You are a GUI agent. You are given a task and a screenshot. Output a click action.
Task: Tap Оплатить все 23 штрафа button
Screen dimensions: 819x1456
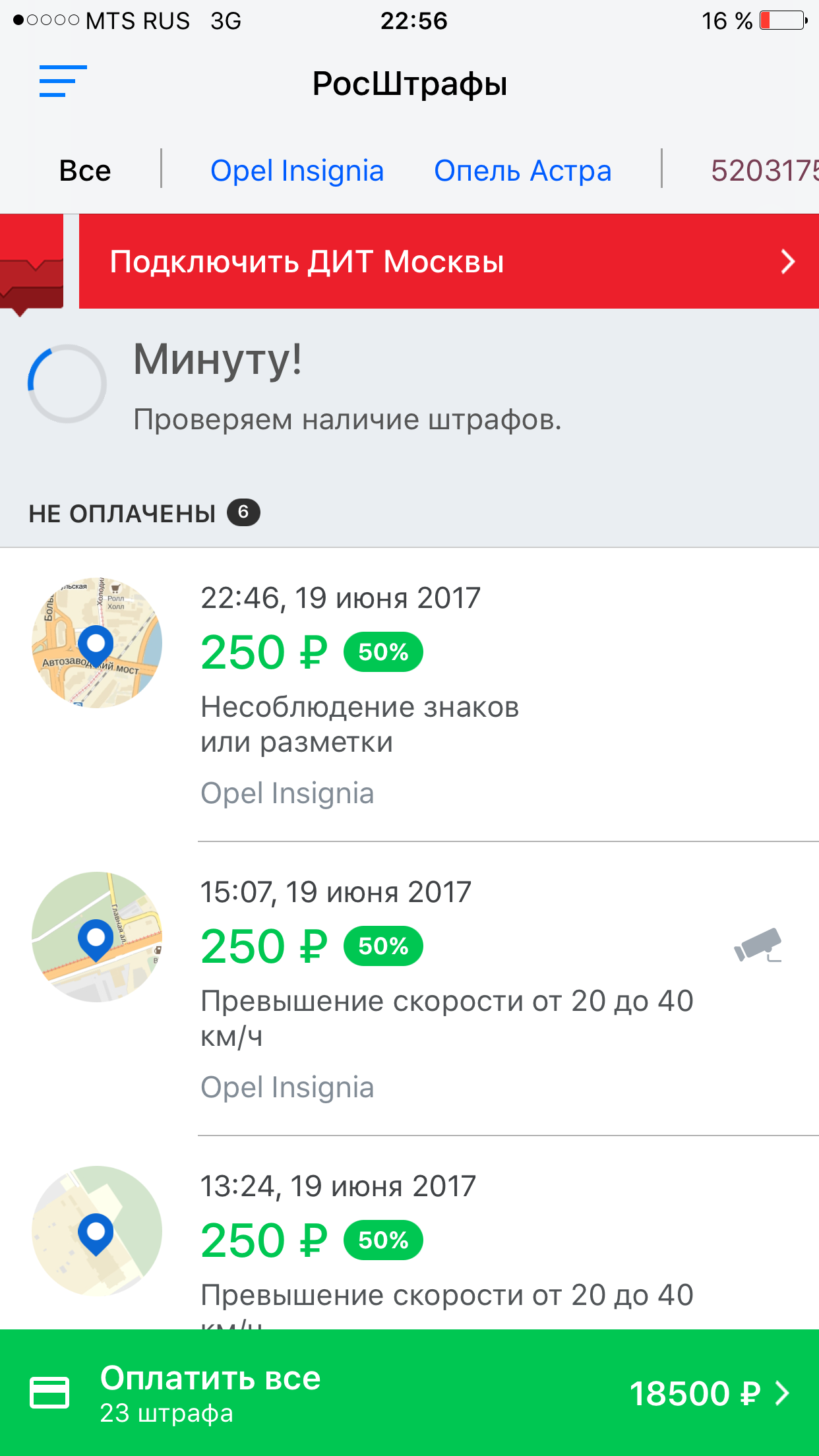[x=409, y=1393]
